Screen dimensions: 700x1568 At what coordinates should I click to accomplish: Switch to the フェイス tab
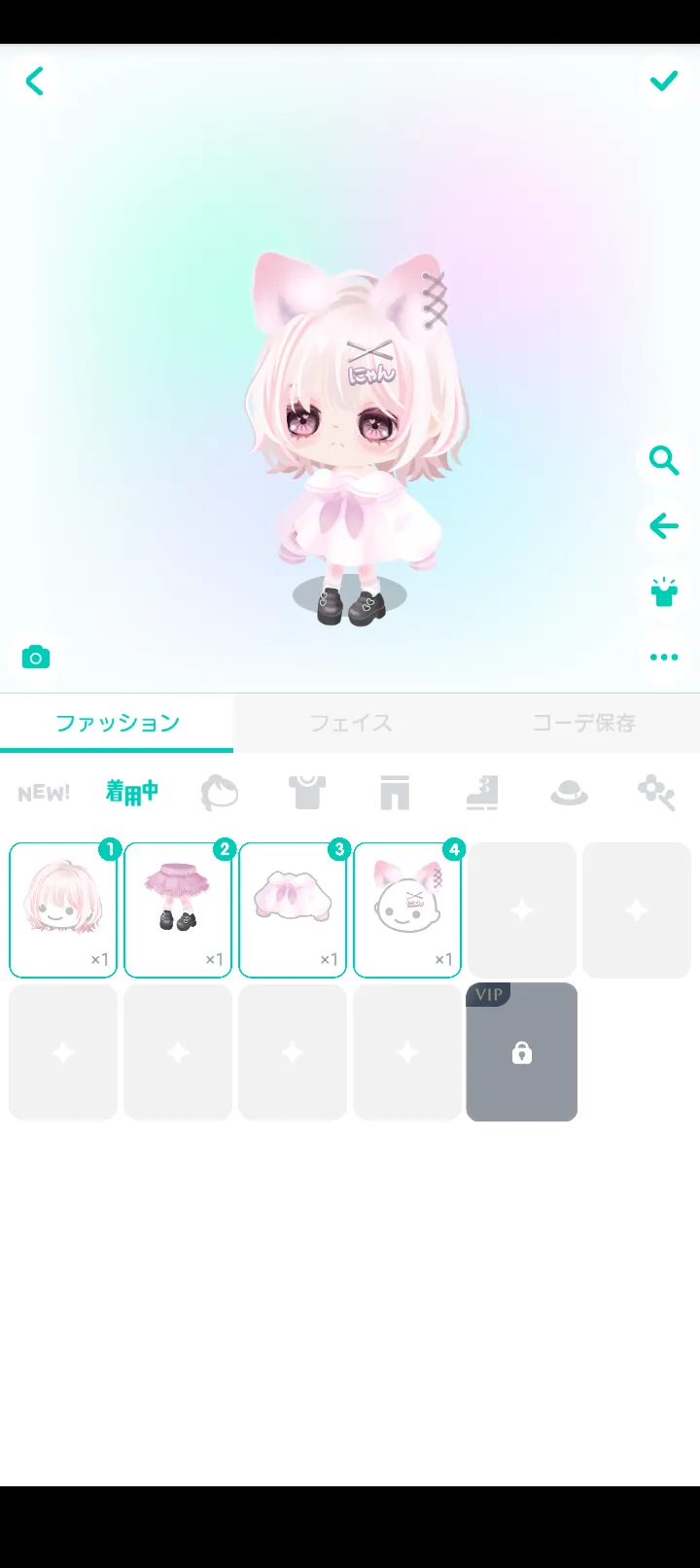point(350,723)
